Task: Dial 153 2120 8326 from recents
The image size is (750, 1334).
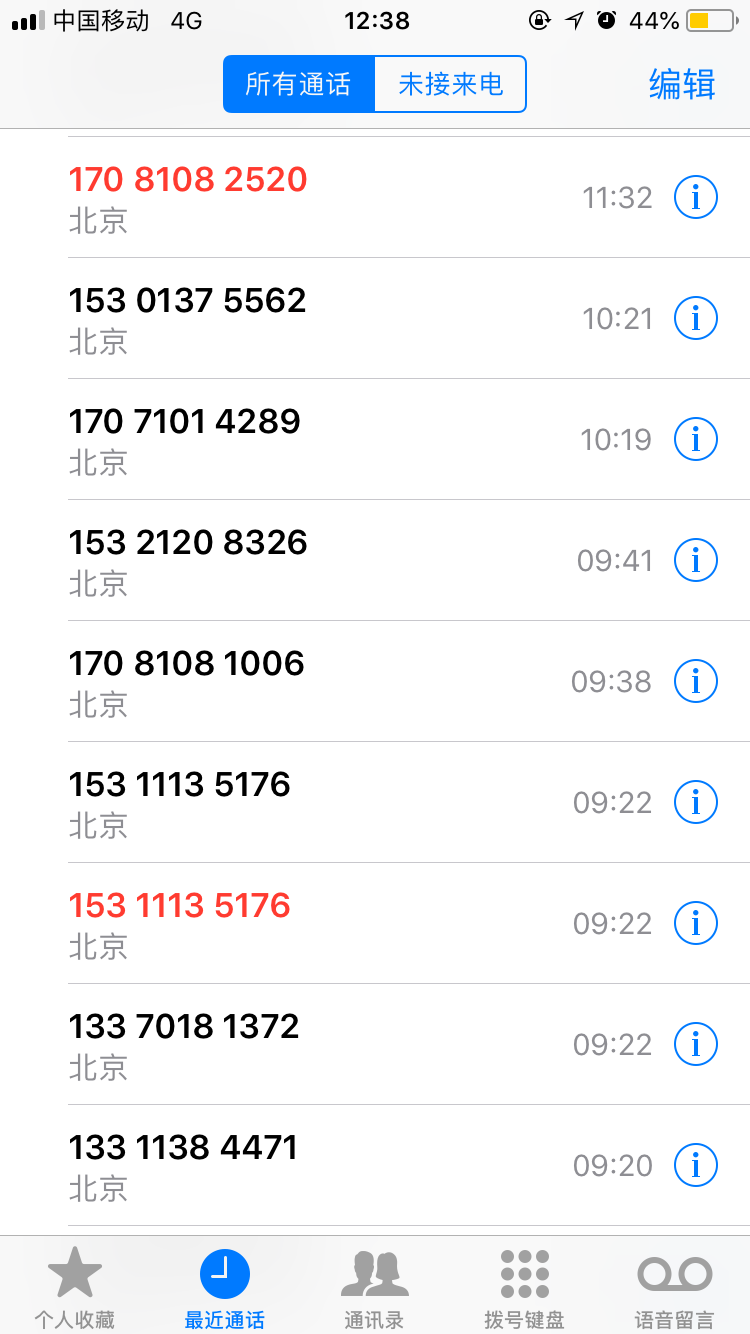Action: 188,543
